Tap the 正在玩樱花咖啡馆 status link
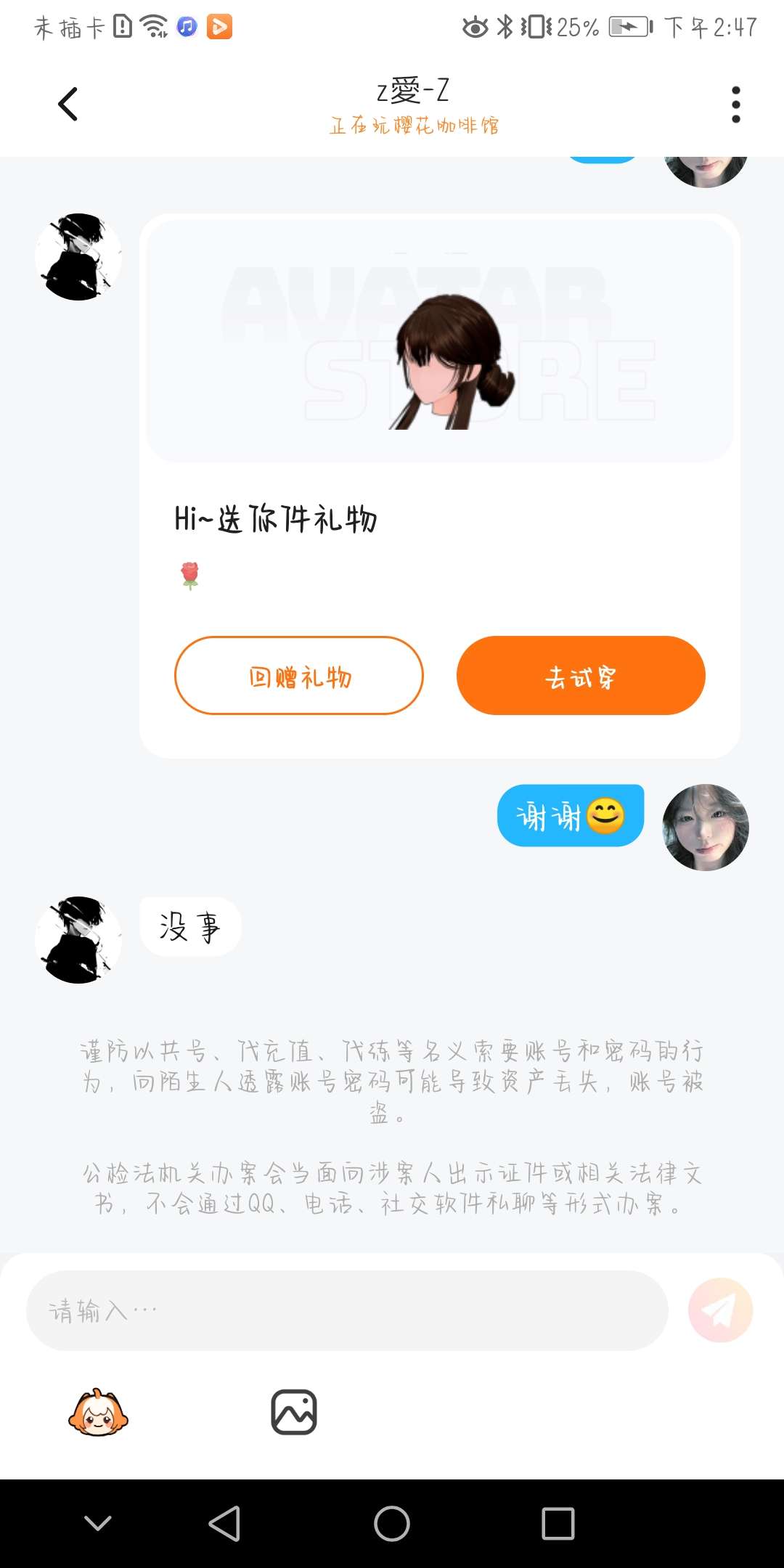Screen dimensions: 784x1568 (414, 126)
